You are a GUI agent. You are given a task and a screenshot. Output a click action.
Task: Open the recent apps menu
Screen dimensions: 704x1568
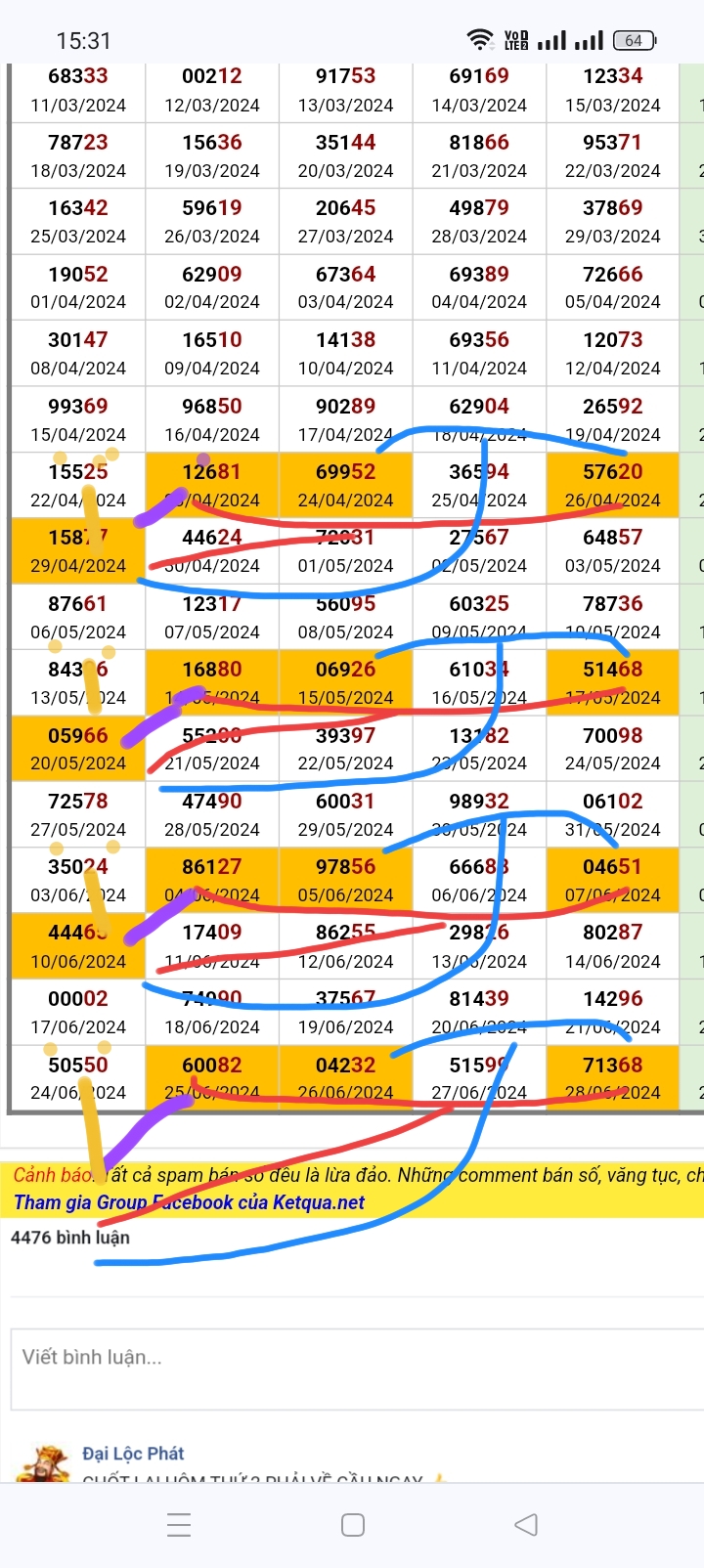tap(179, 1524)
